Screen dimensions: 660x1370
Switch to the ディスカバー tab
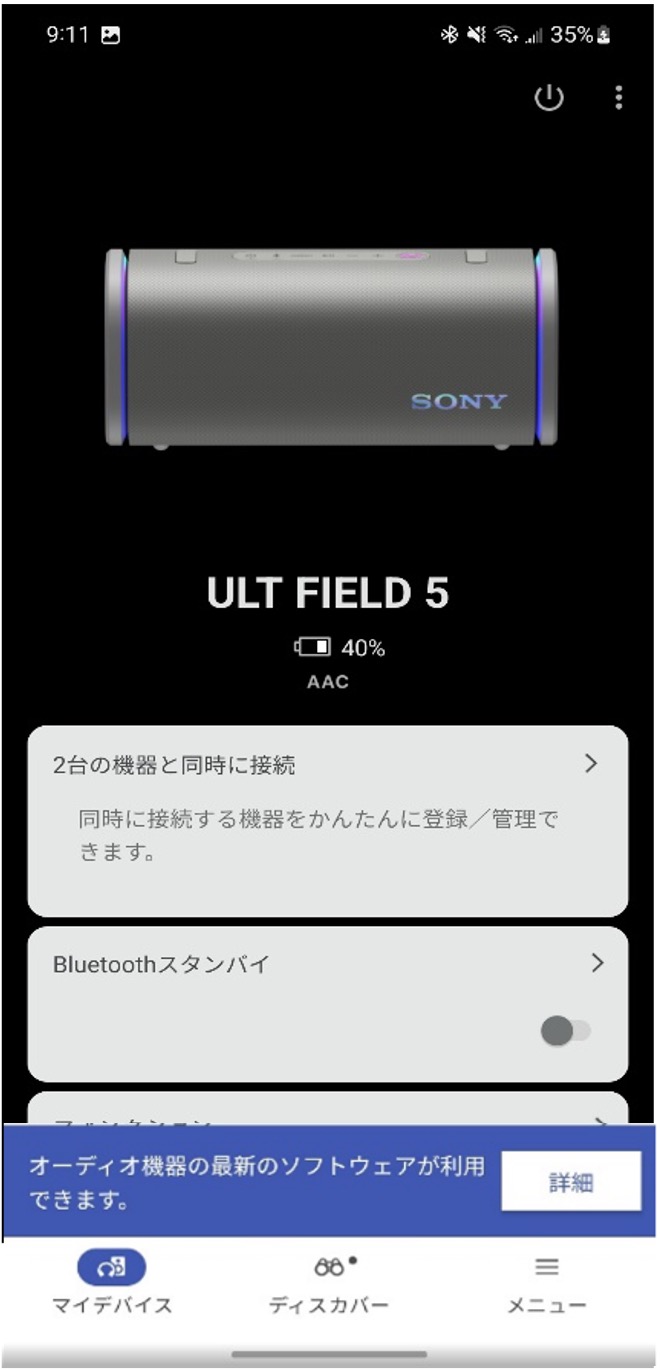coord(329,1284)
